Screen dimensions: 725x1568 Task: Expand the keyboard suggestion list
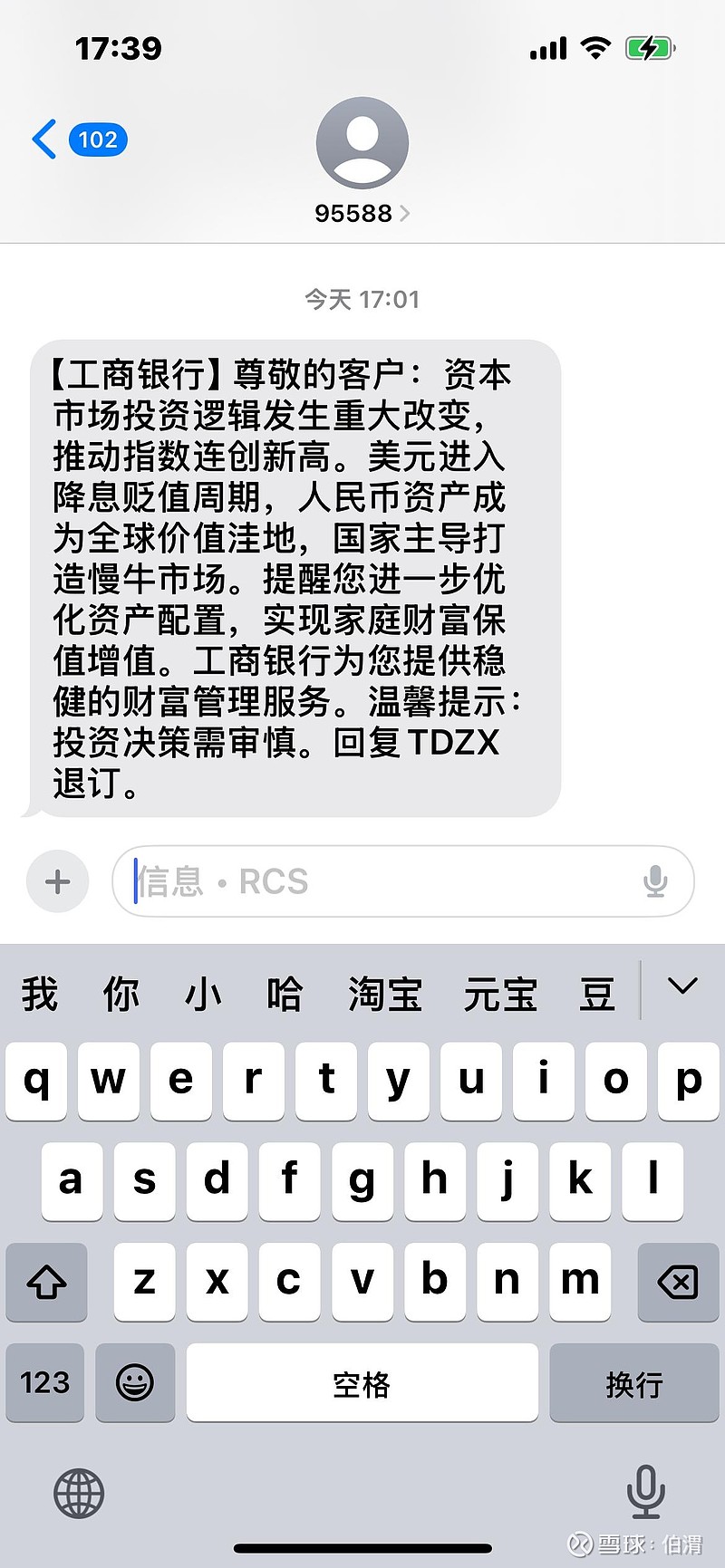click(682, 986)
